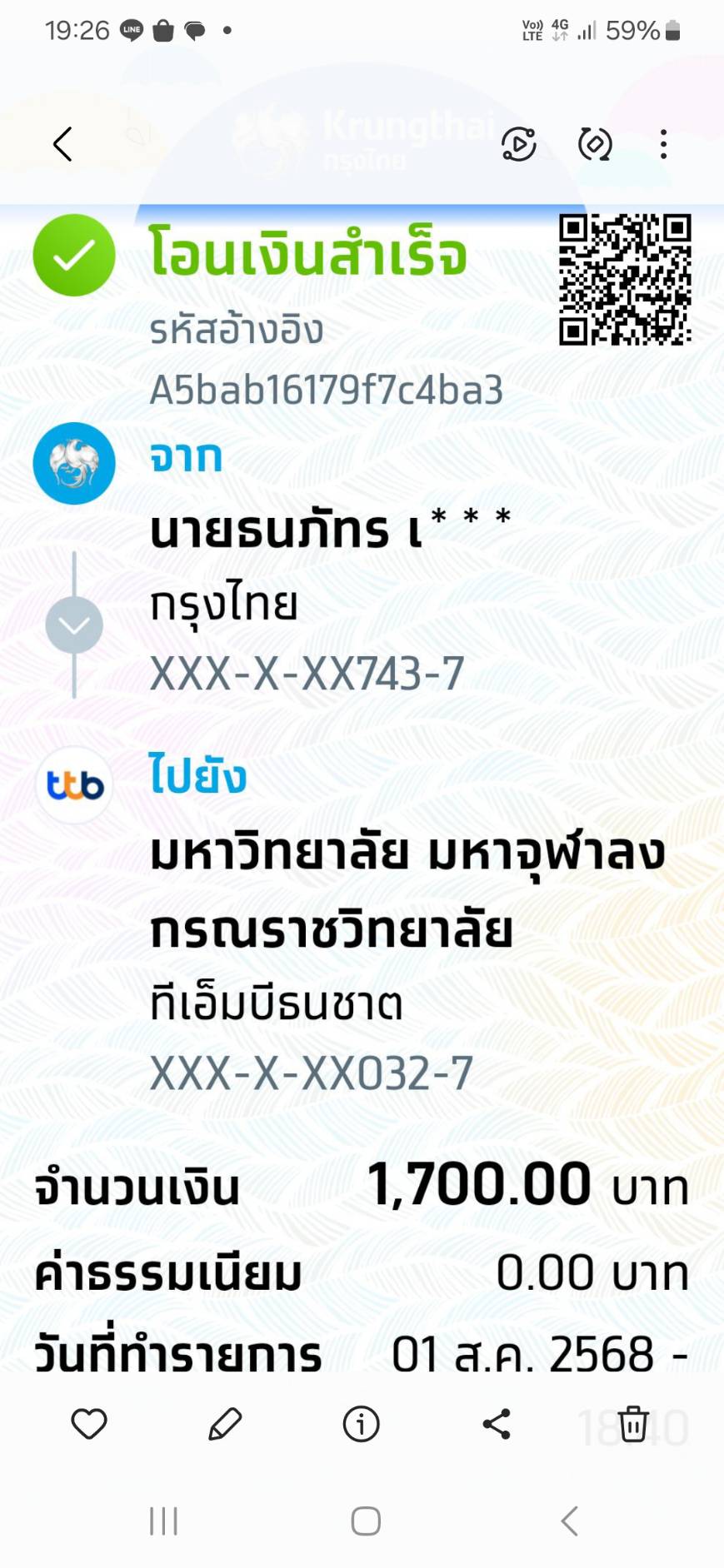Go back from the image viewer
Screen dimensions: 724x1568
[x=63, y=144]
